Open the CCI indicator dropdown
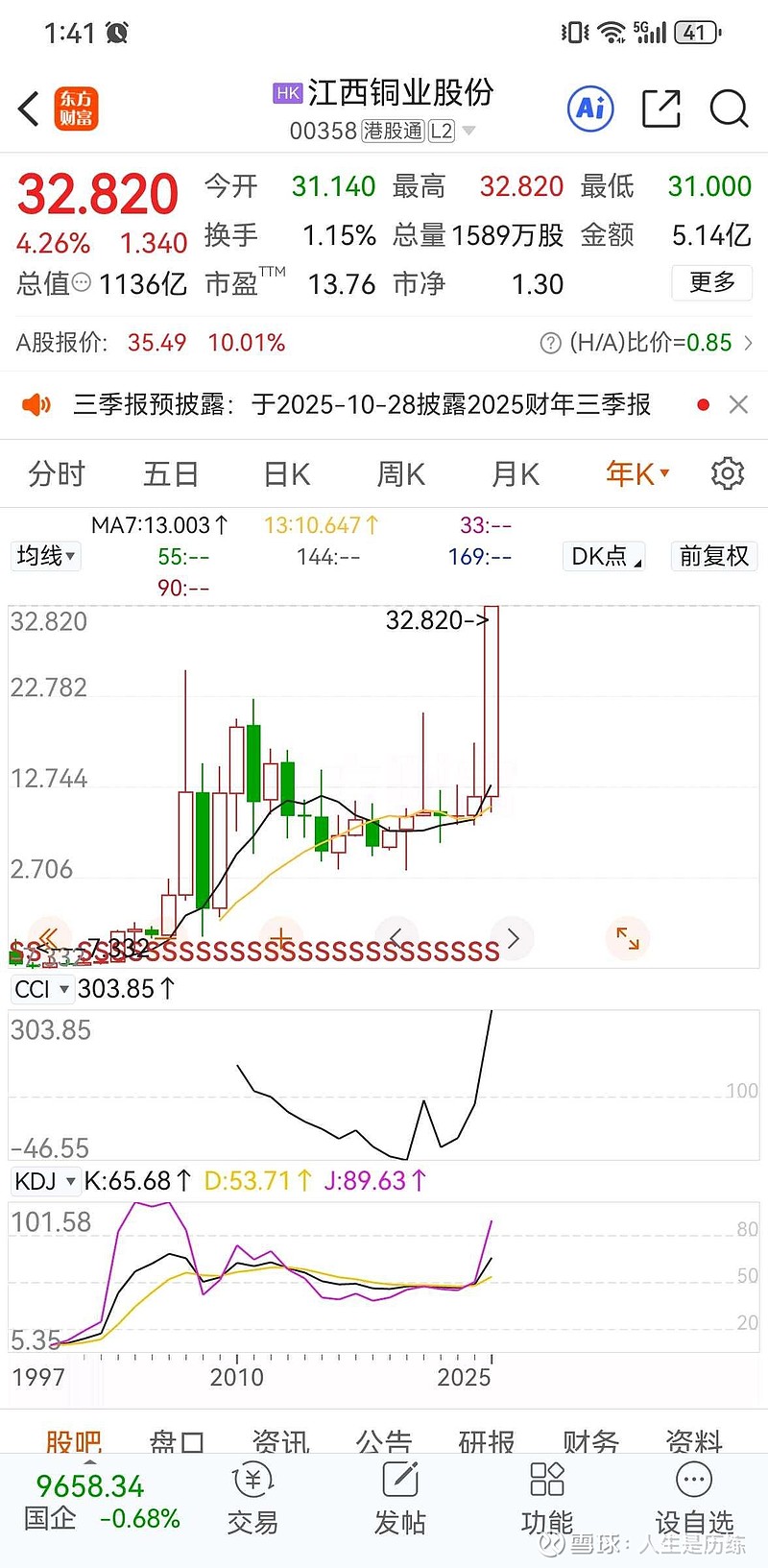The image size is (768, 1568). [42, 989]
